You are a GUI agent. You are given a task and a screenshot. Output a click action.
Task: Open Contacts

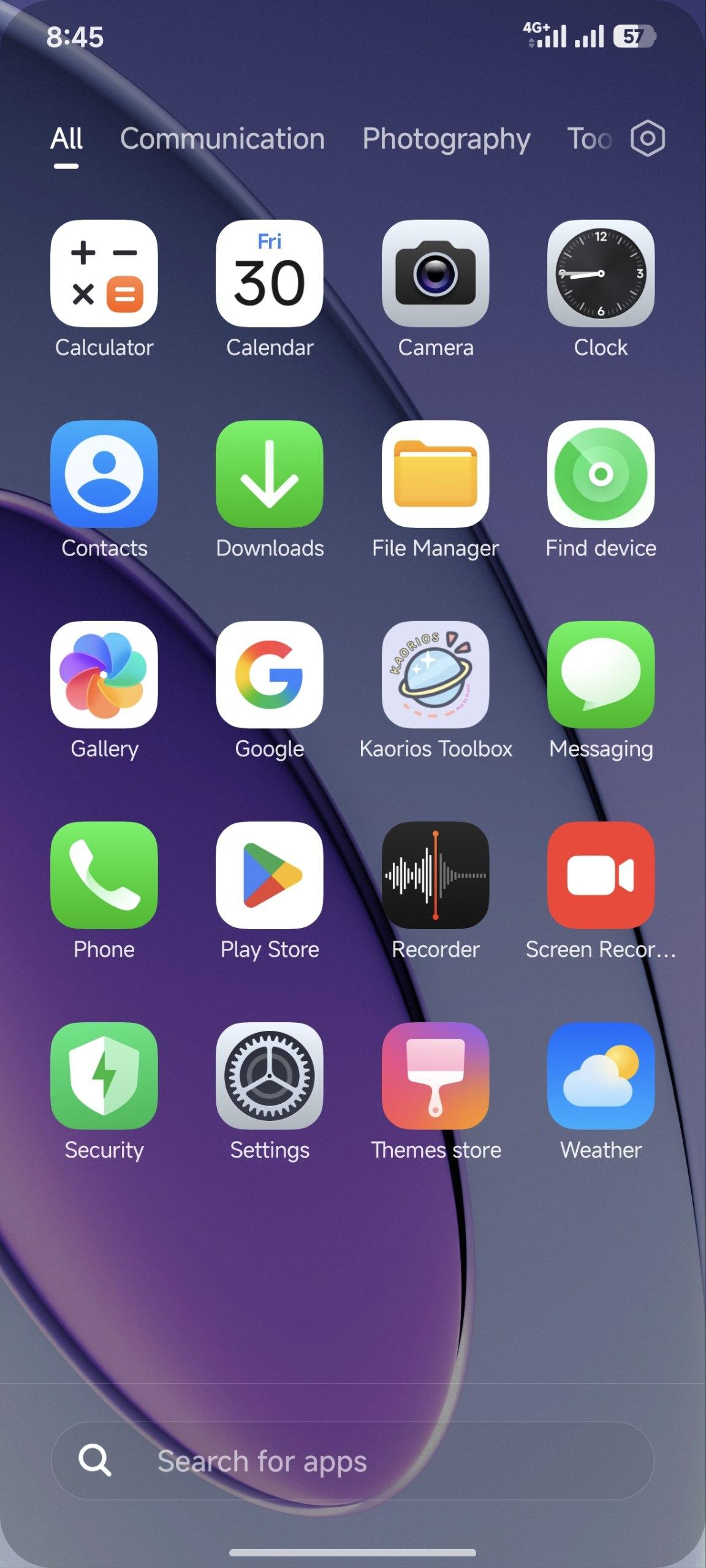(104, 474)
